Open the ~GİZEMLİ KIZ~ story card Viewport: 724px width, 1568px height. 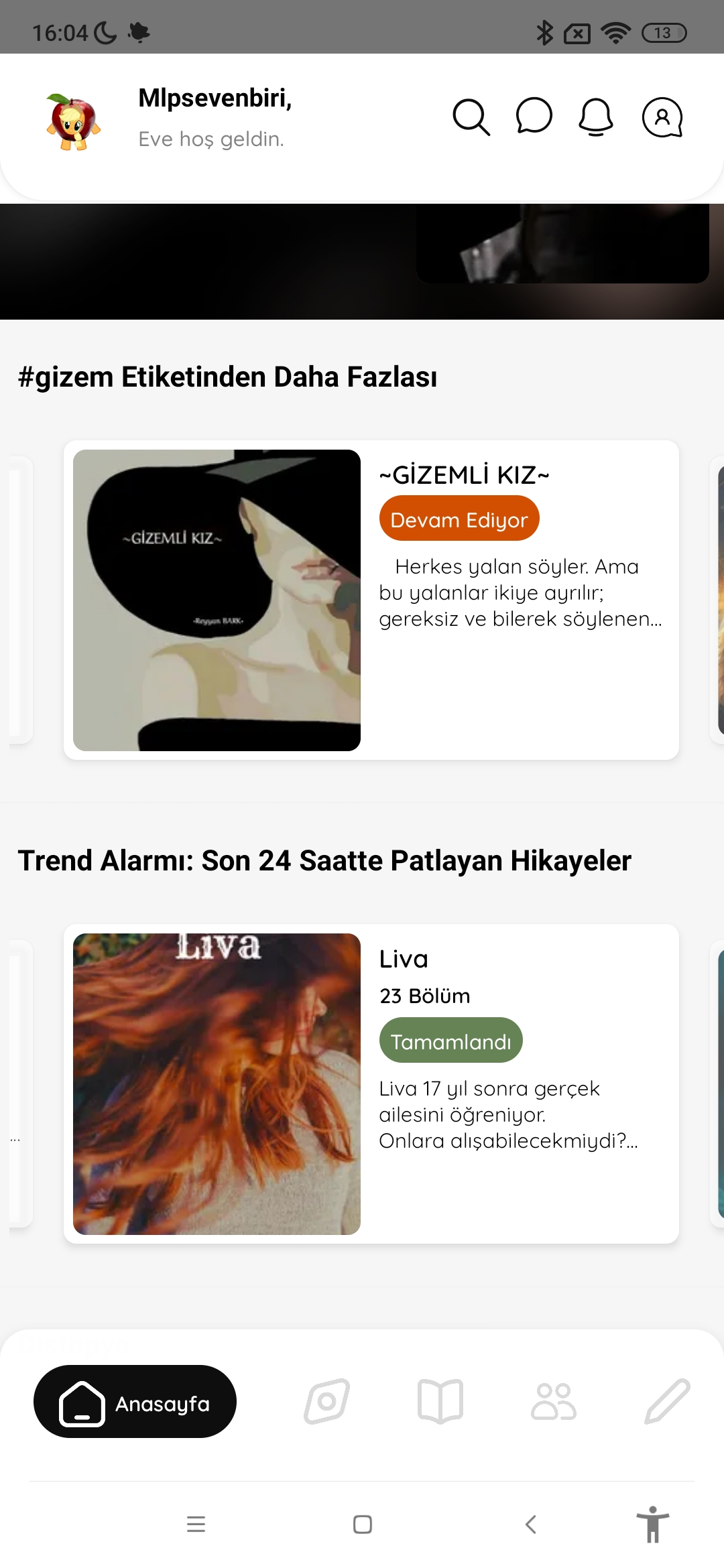pos(371,600)
